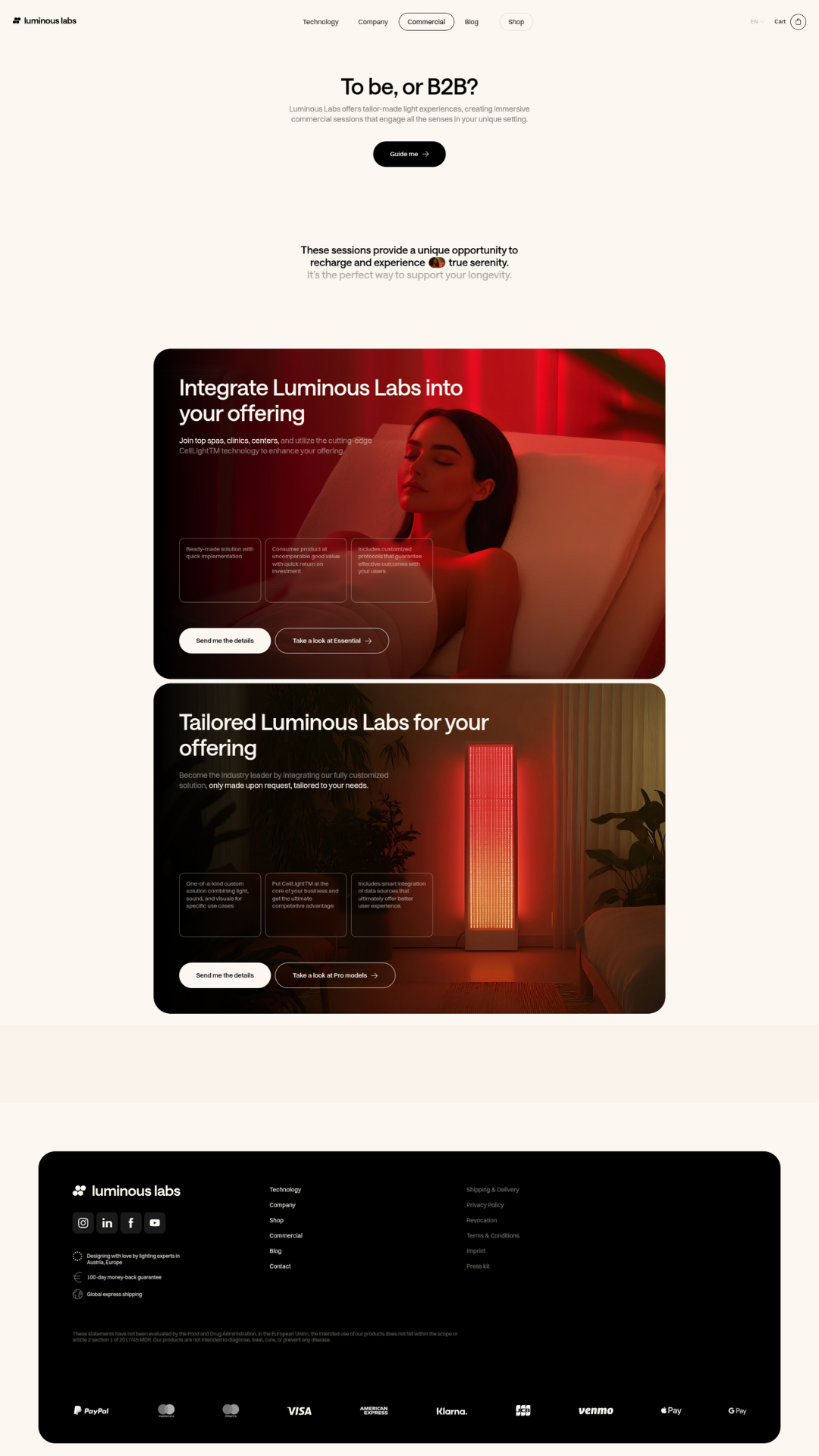Screen dimensions: 819x1456
Task: Expand the EN language selector
Action: (756, 22)
